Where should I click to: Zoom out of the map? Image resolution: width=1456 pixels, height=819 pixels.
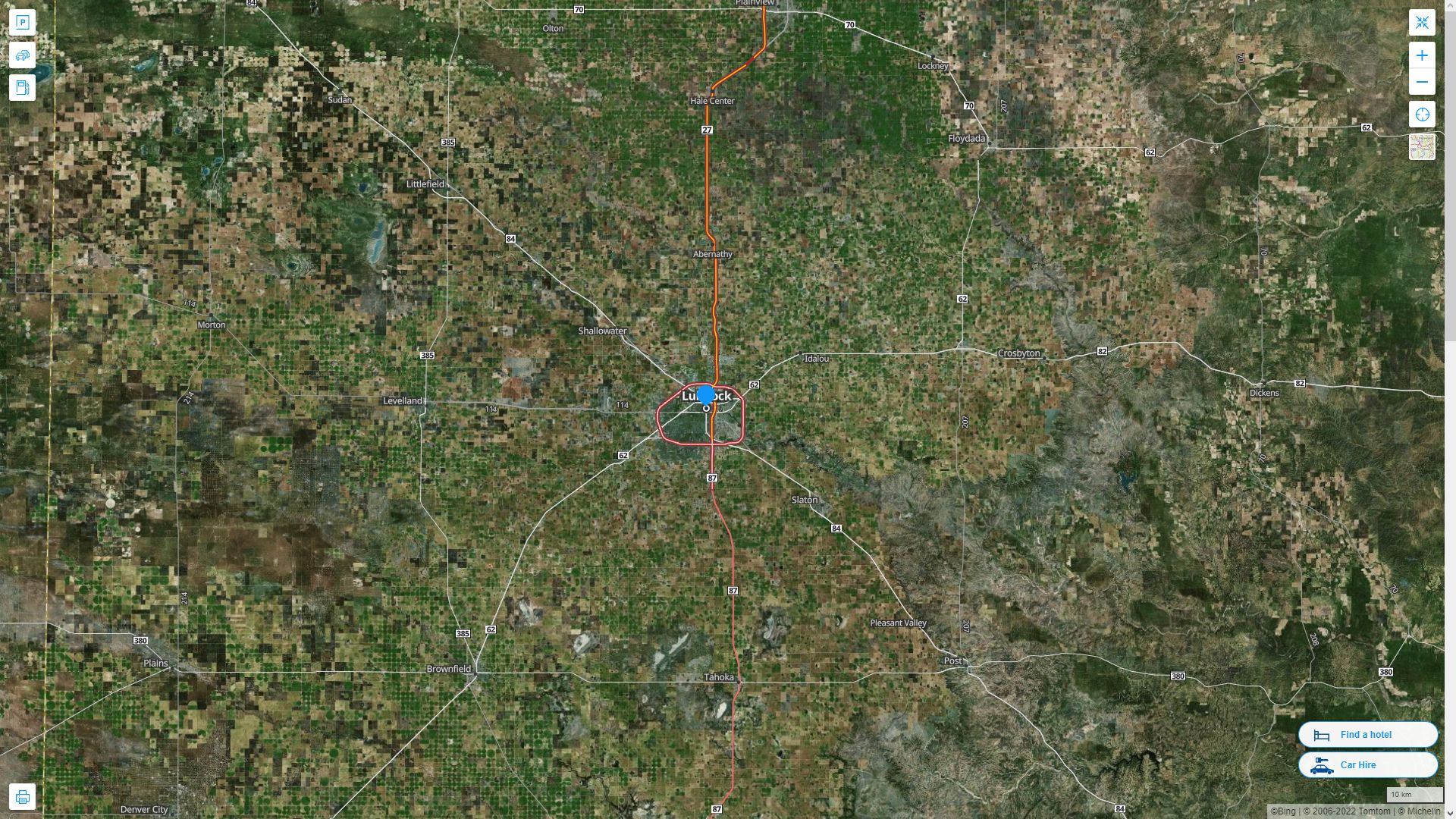(1422, 82)
